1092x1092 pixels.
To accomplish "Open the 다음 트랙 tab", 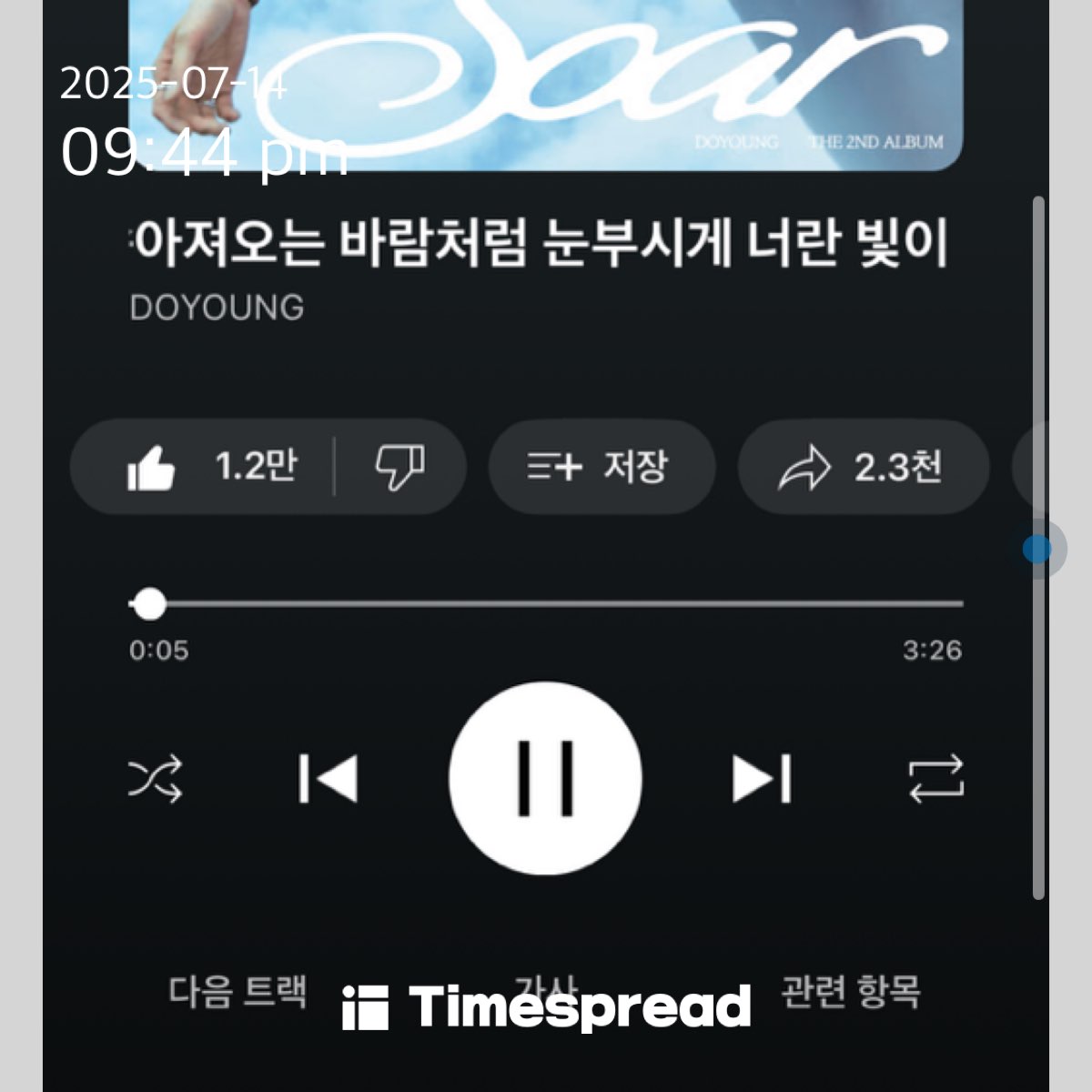I will (x=238, y=991).
